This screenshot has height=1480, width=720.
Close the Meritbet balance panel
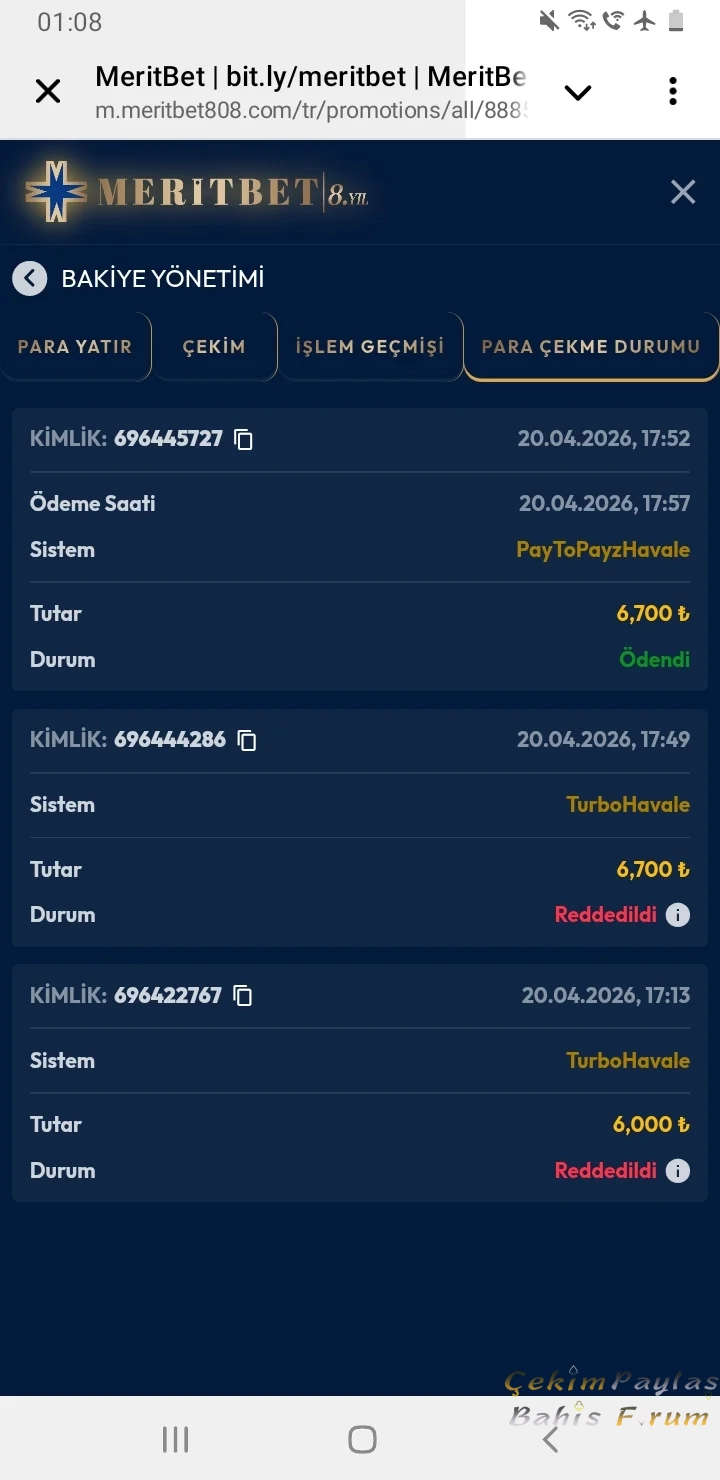(x=683, y=192)
